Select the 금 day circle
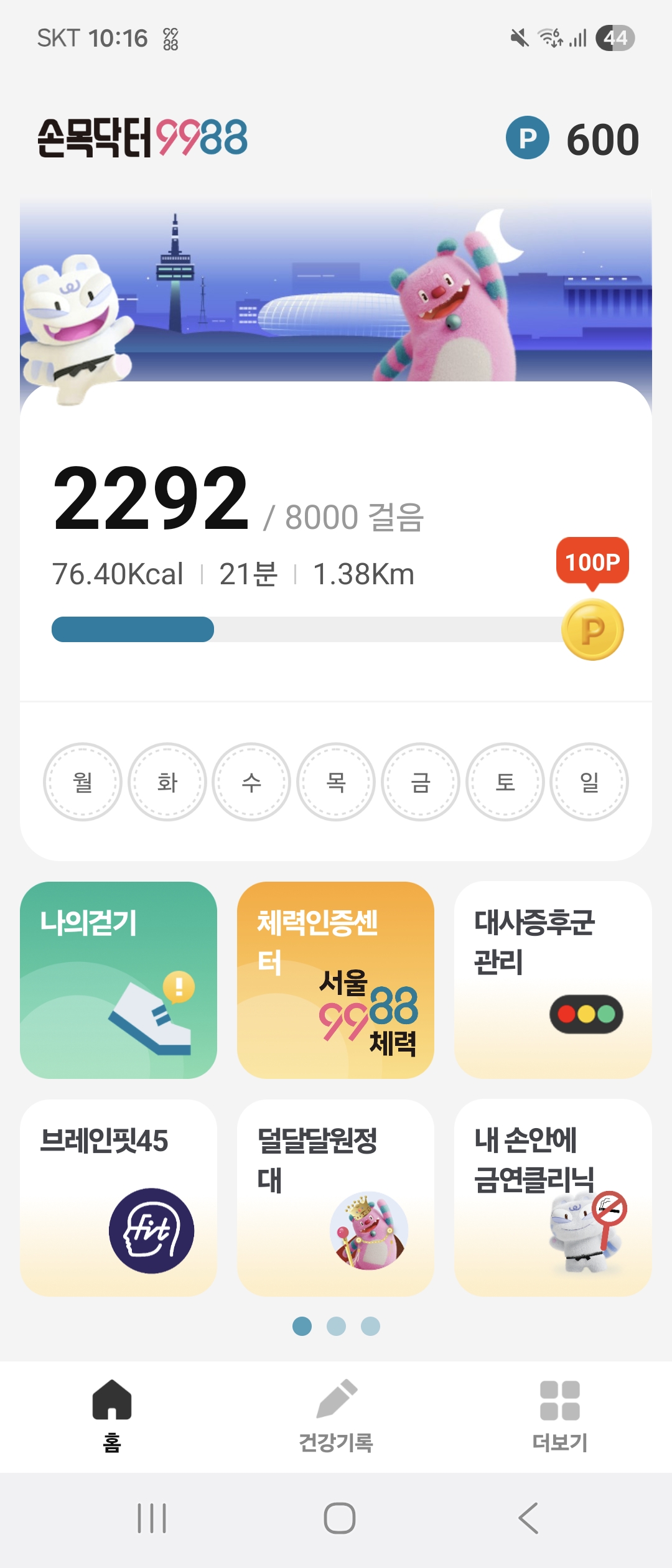 [421, 782]
